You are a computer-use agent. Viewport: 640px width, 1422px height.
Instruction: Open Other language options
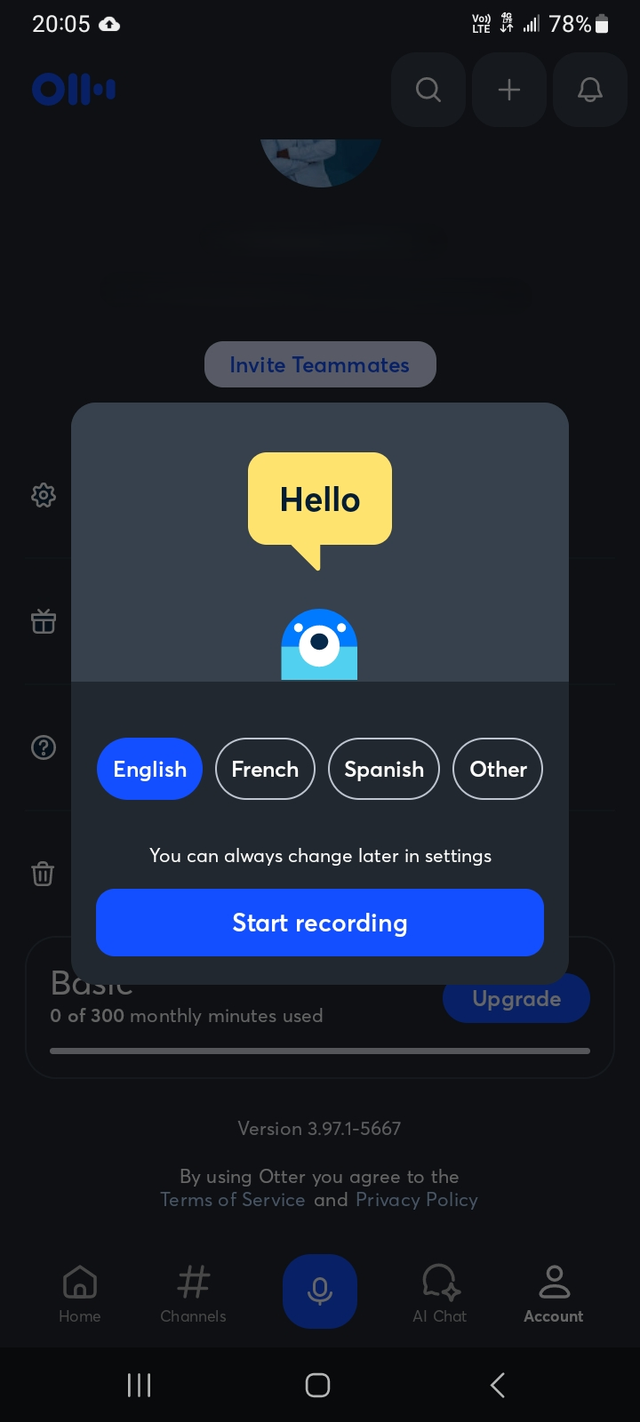click(498, 769)
